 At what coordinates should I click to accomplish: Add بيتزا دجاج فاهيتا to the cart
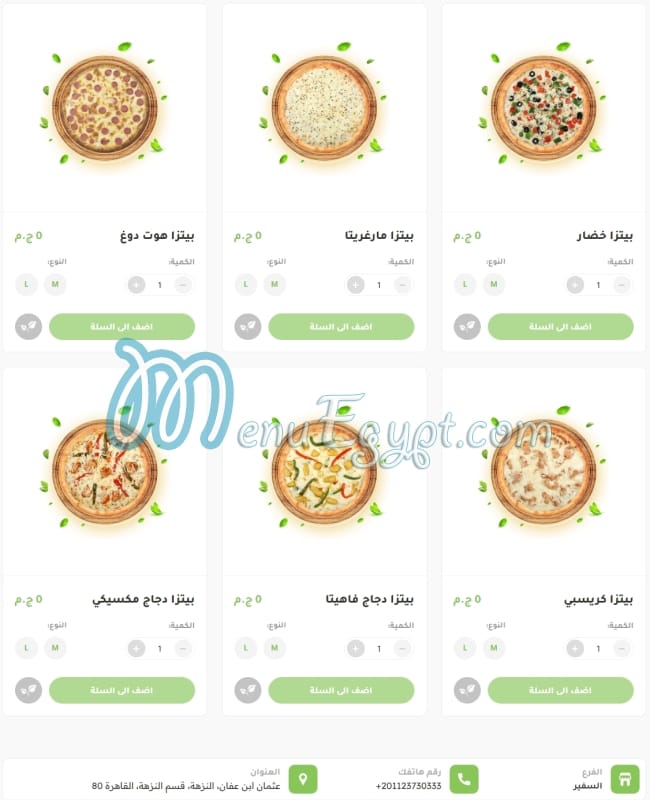[341, 690]
